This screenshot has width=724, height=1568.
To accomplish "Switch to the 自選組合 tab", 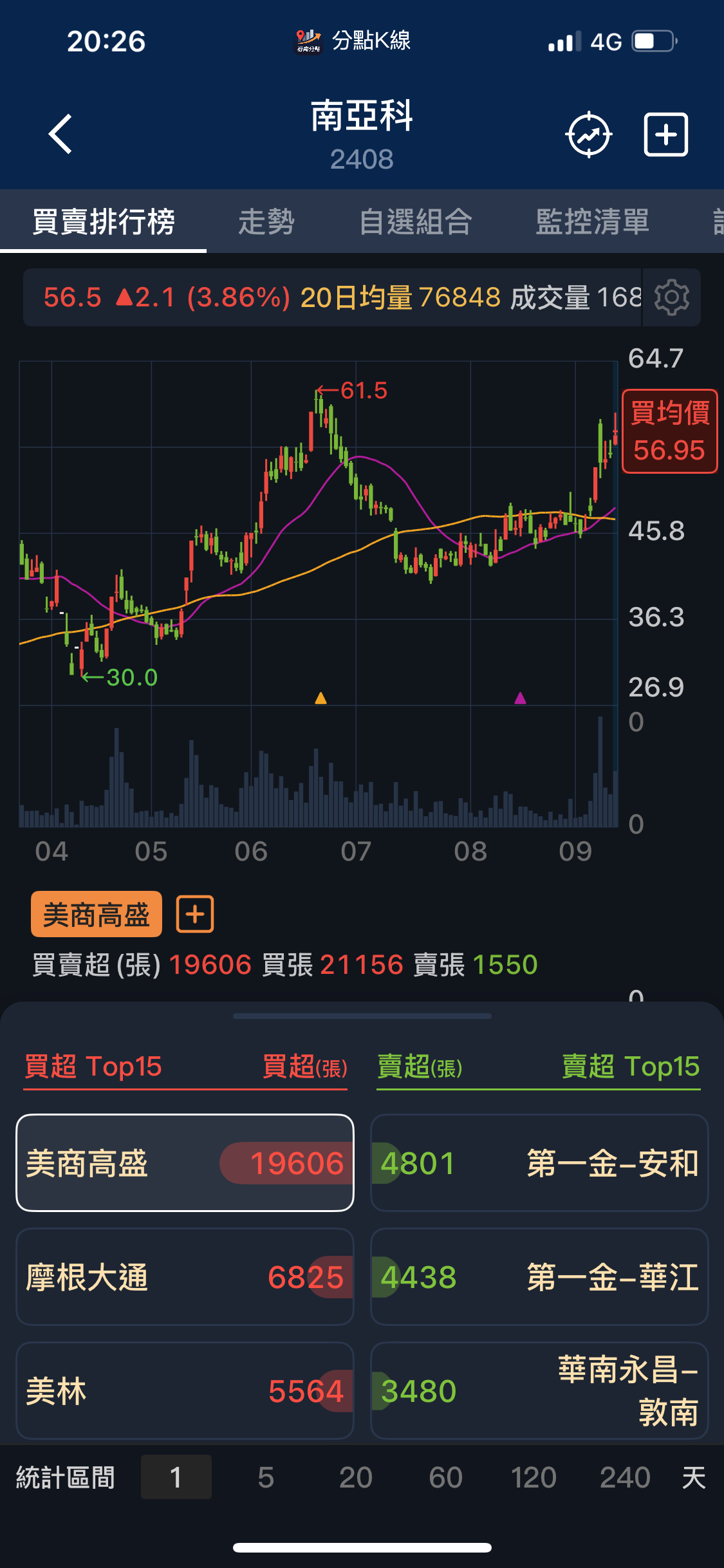I will click(x=416, y=222).
